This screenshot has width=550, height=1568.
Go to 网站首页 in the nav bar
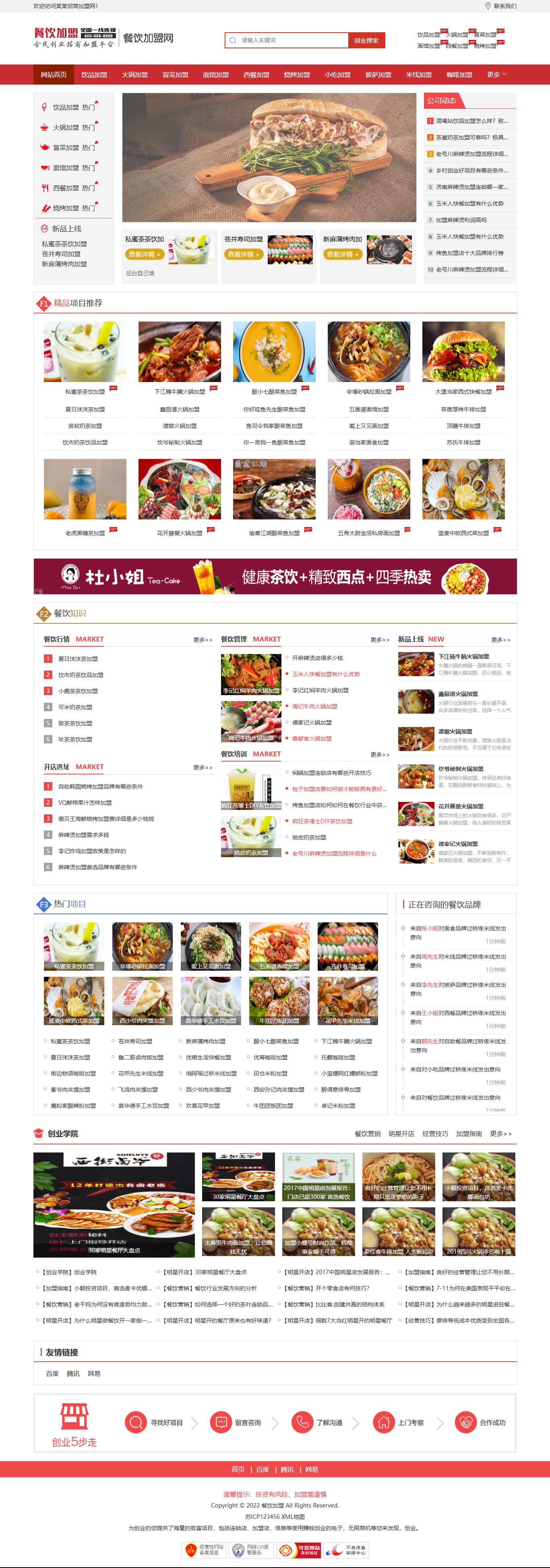pos(54,75)
